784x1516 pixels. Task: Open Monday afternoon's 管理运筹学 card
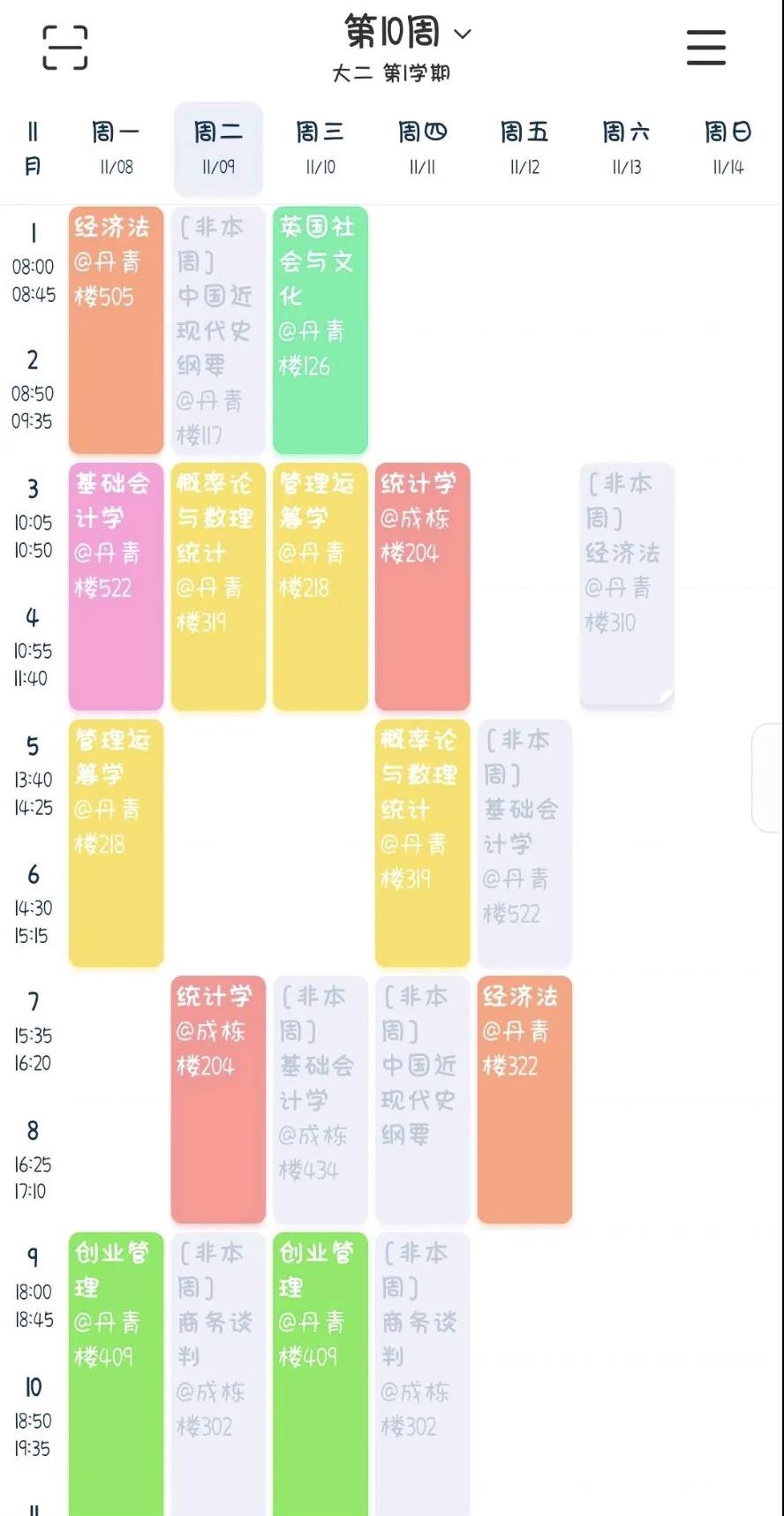point(116,842)
